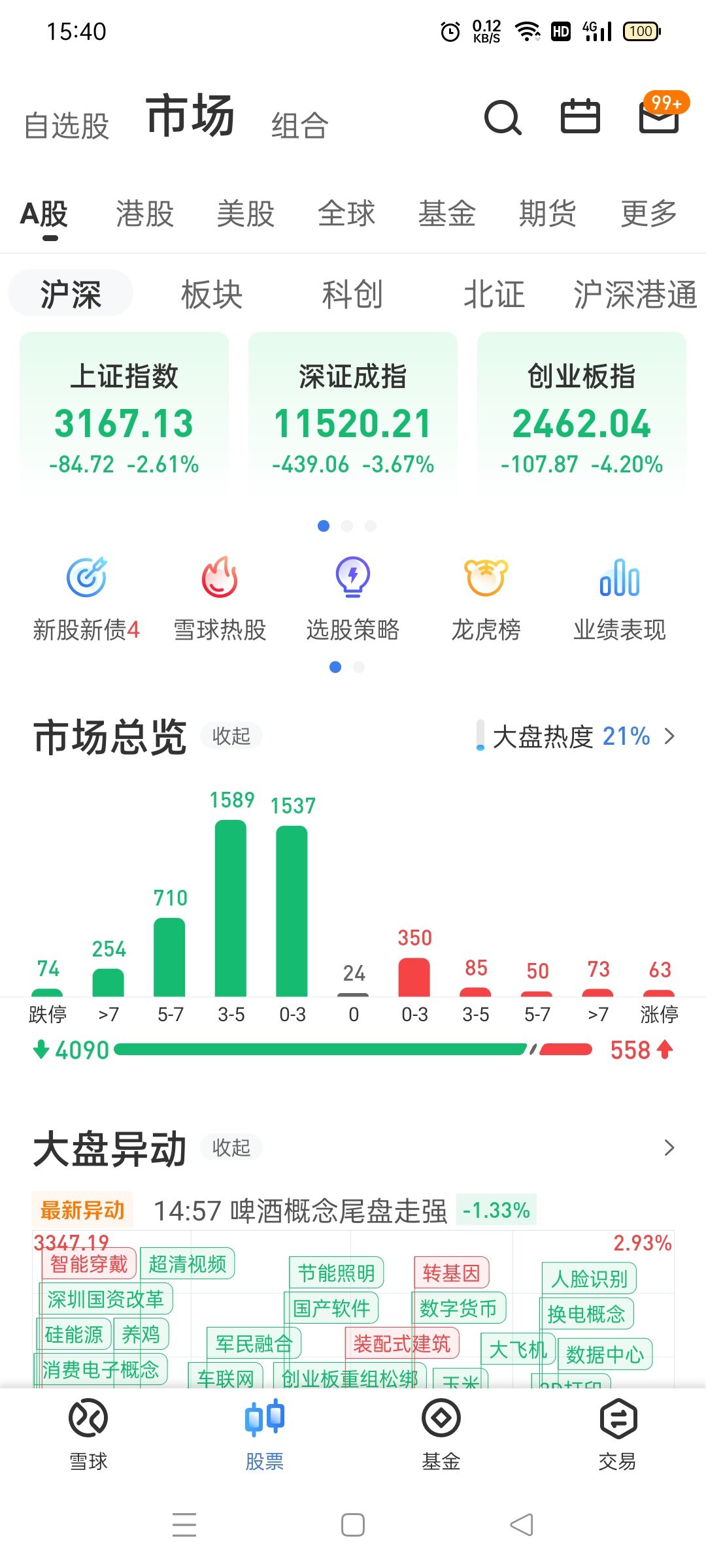Switch to the 自选股 tab
The width and height of the screenshot is (706, 1568).
coord(66,125)
